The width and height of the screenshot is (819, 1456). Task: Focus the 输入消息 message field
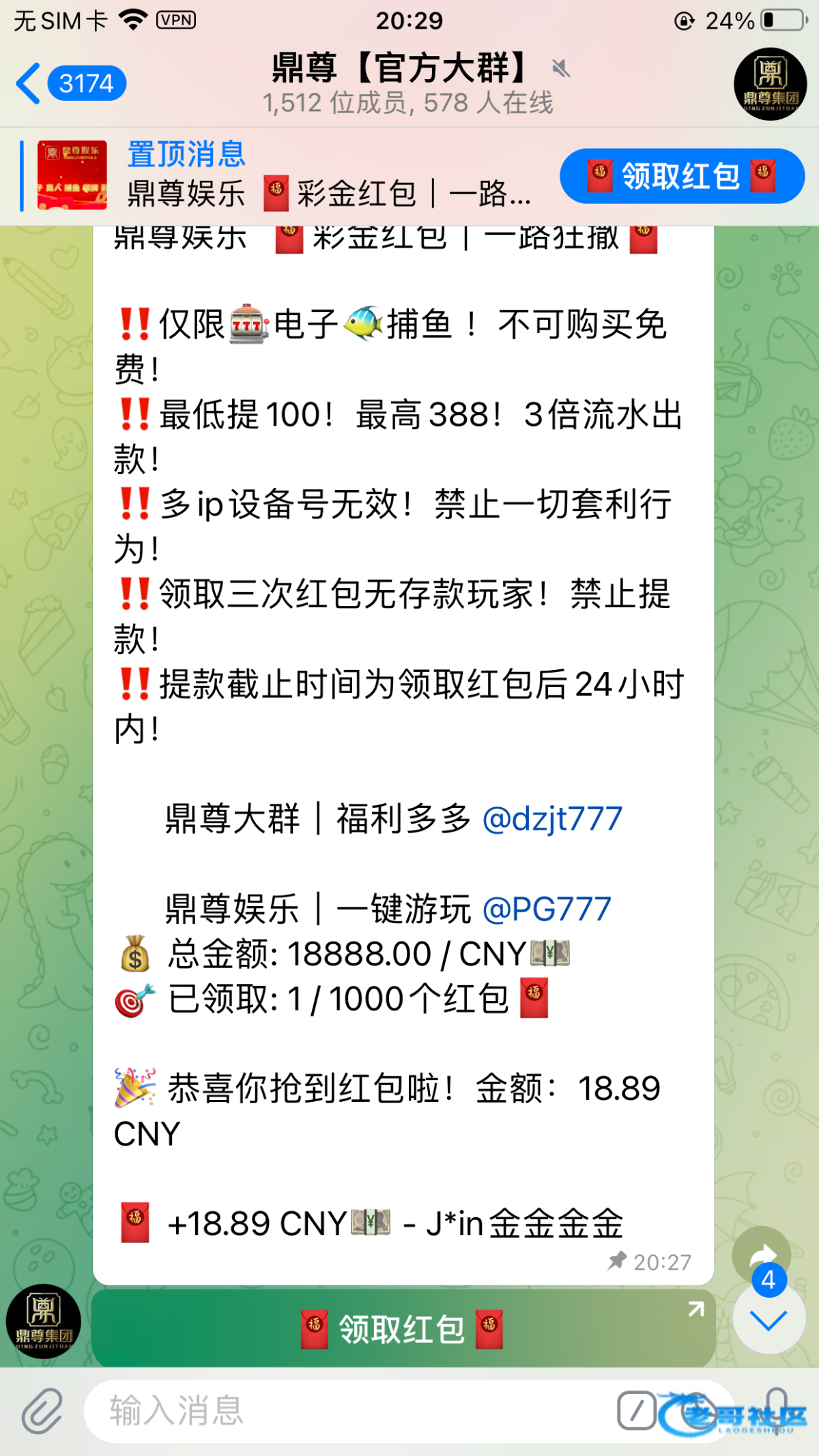click(341, 1411)
